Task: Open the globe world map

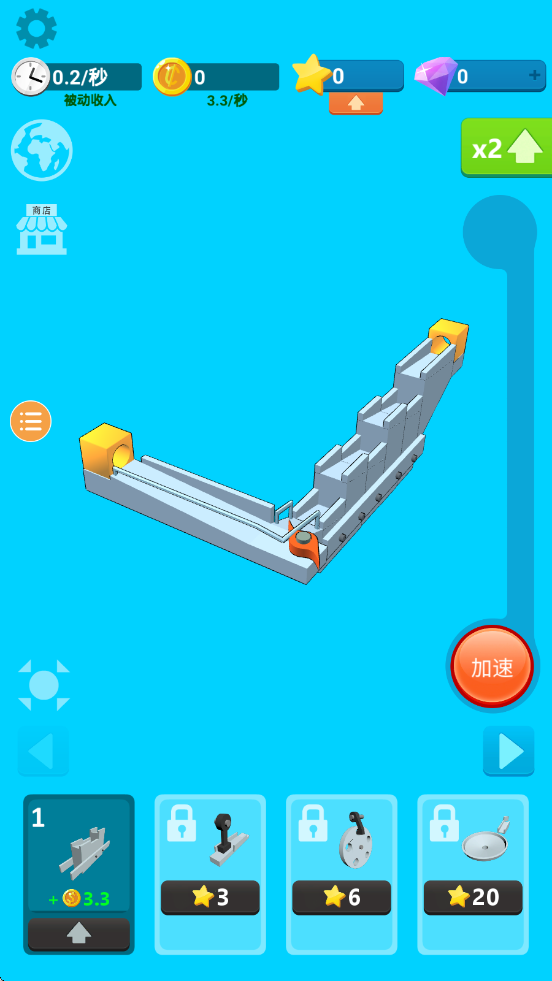Action: [x=42, y=150]
